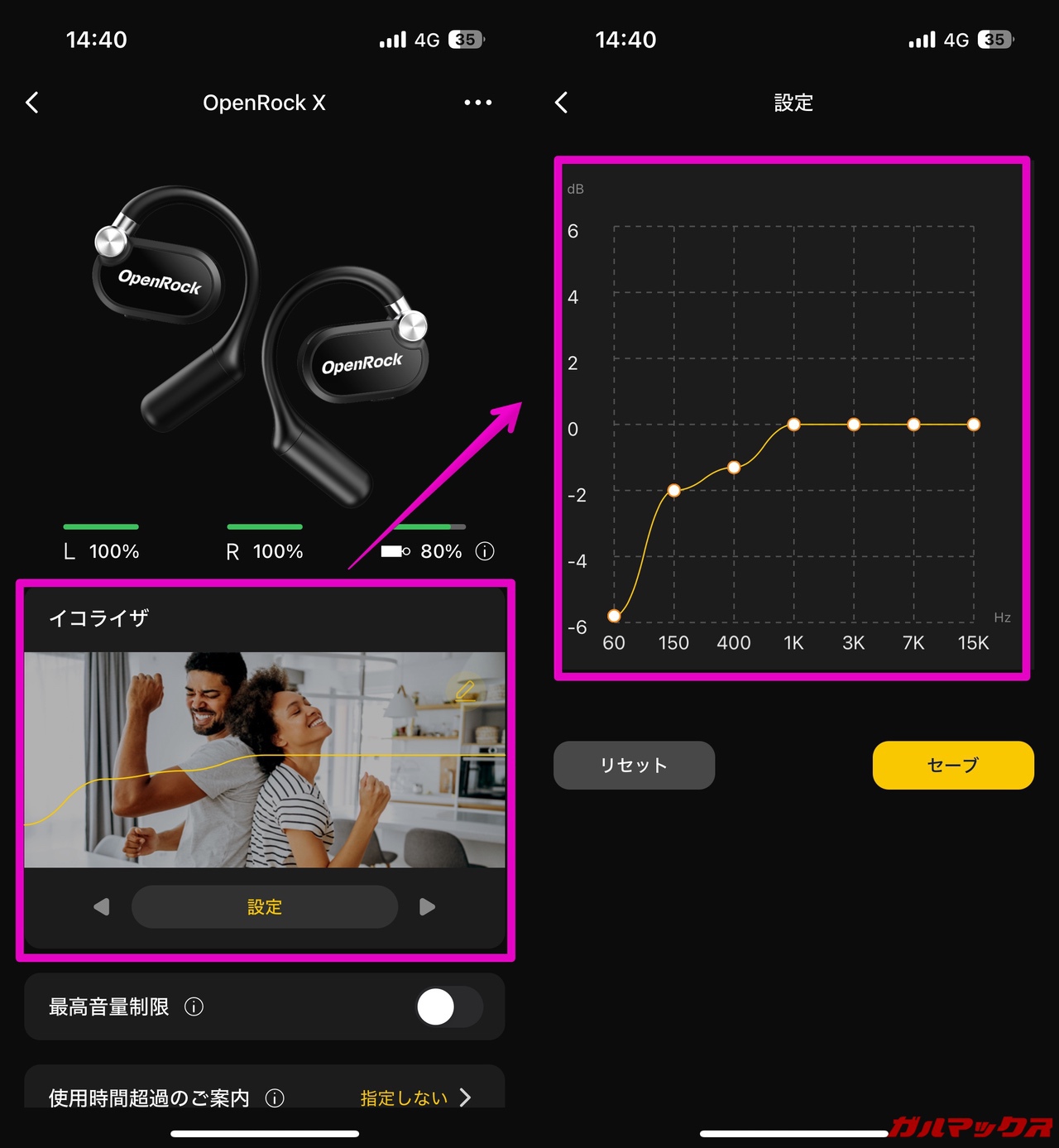Select the 150 Hz equalizer point
Viewport: 1059px width, 1148px height.
pyautogui.click(x=674, y=491)
